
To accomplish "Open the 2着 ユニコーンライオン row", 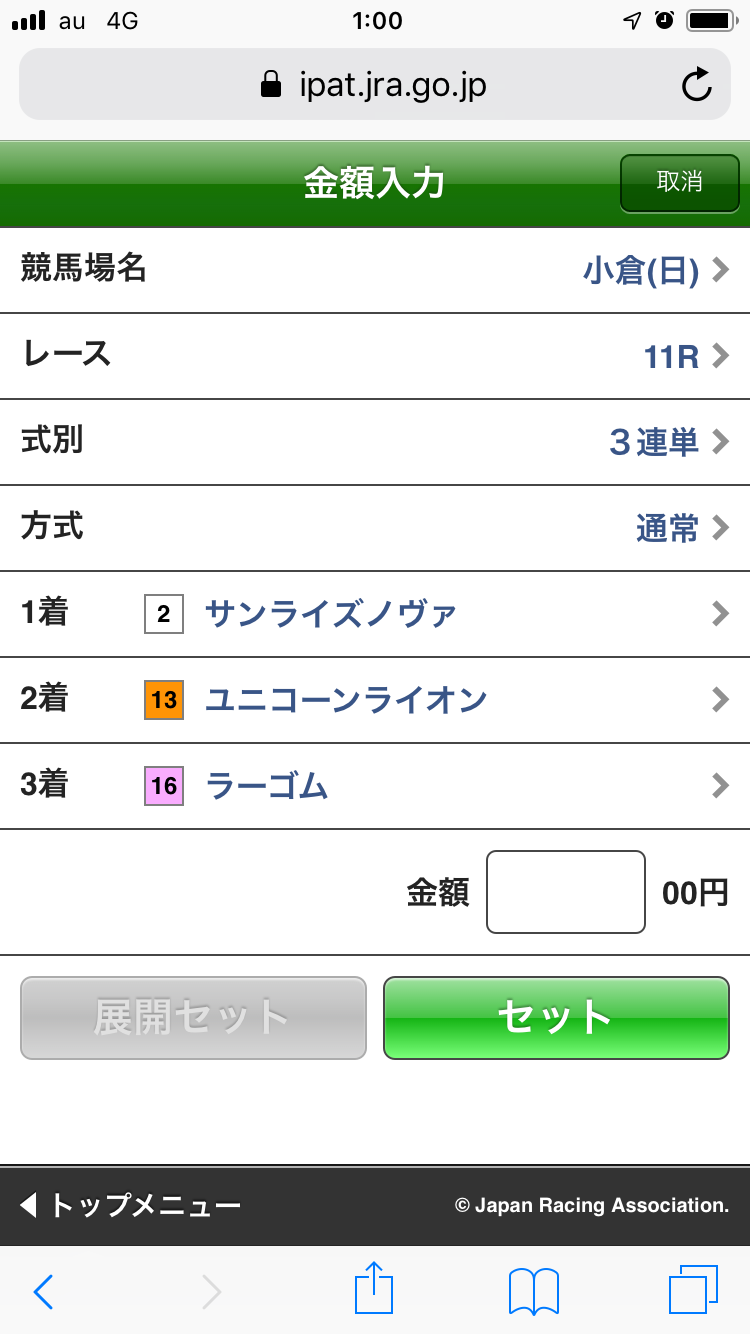I will click(375, 700).
